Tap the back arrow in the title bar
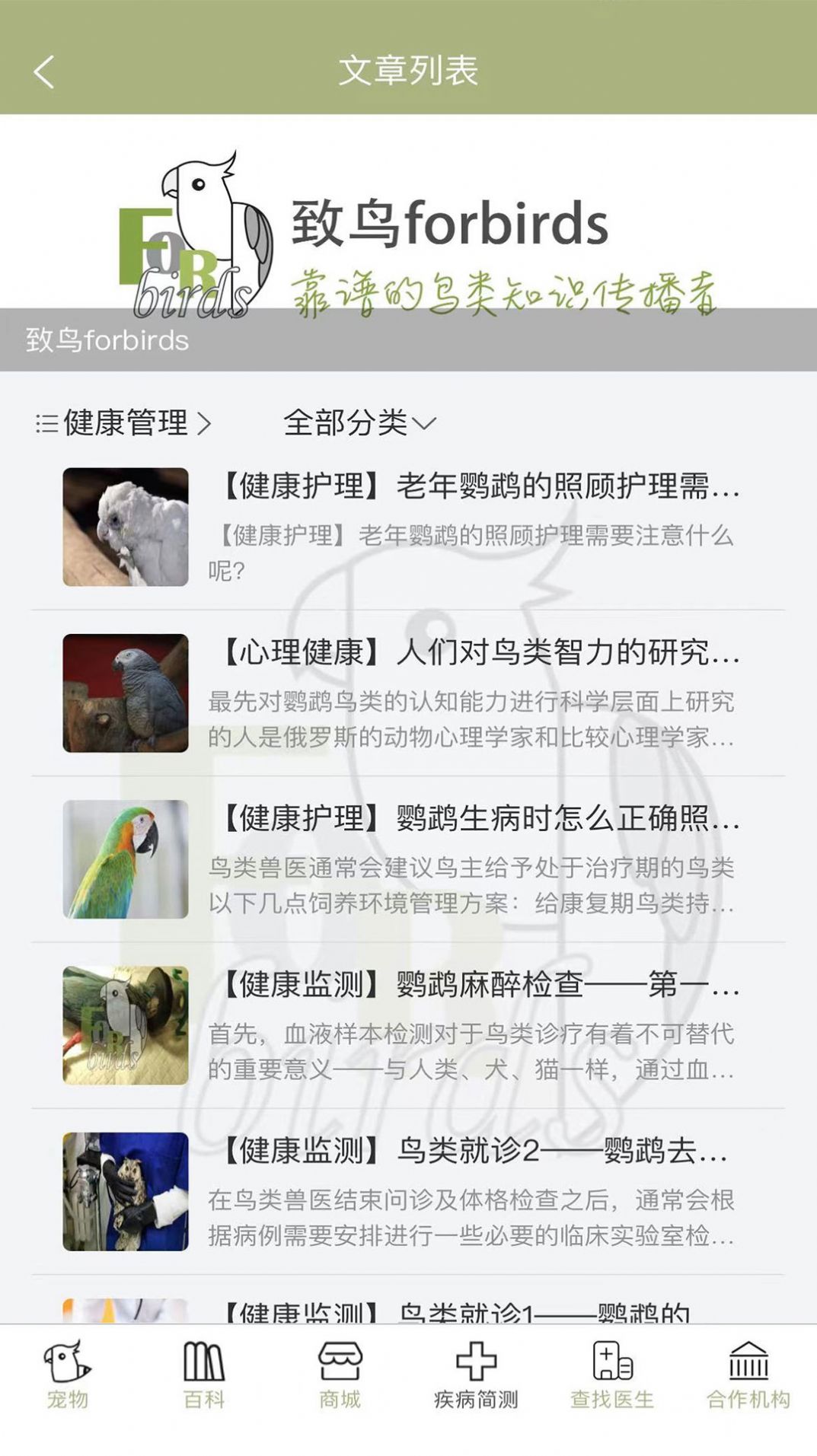The image size is (817, 1456). coord(42,71)
